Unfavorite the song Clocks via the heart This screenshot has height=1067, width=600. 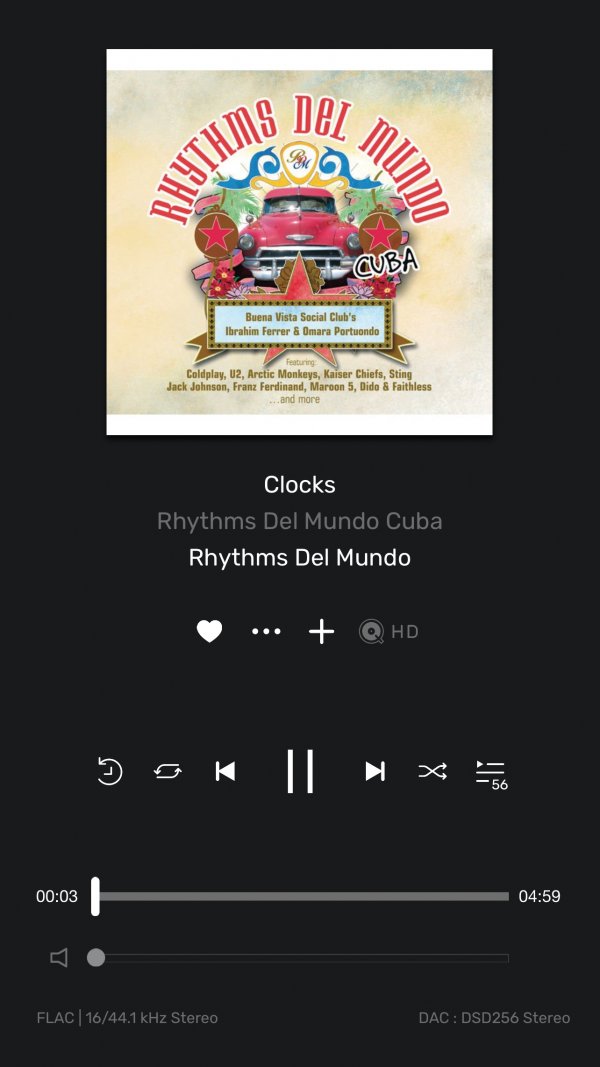(x=209, y=631)
